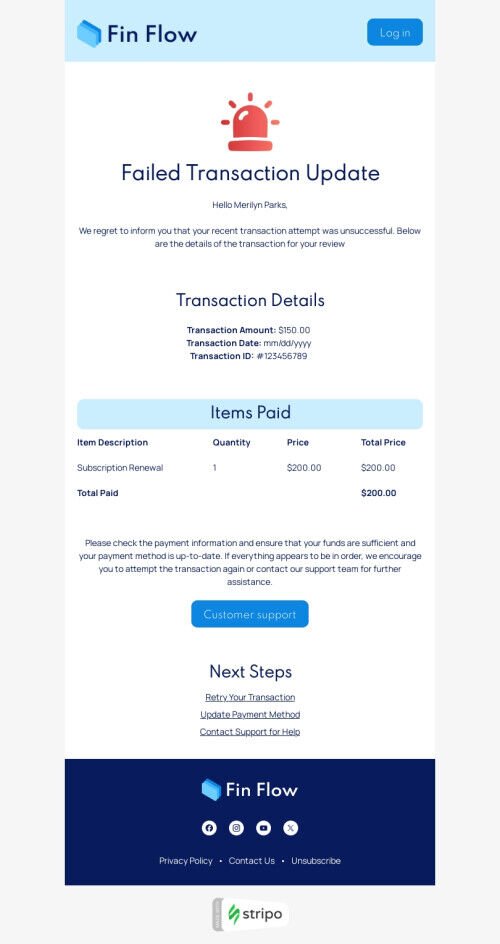Follow the Retry Your Transaction link
Screen dimensions: 500x944
point(250,697)
